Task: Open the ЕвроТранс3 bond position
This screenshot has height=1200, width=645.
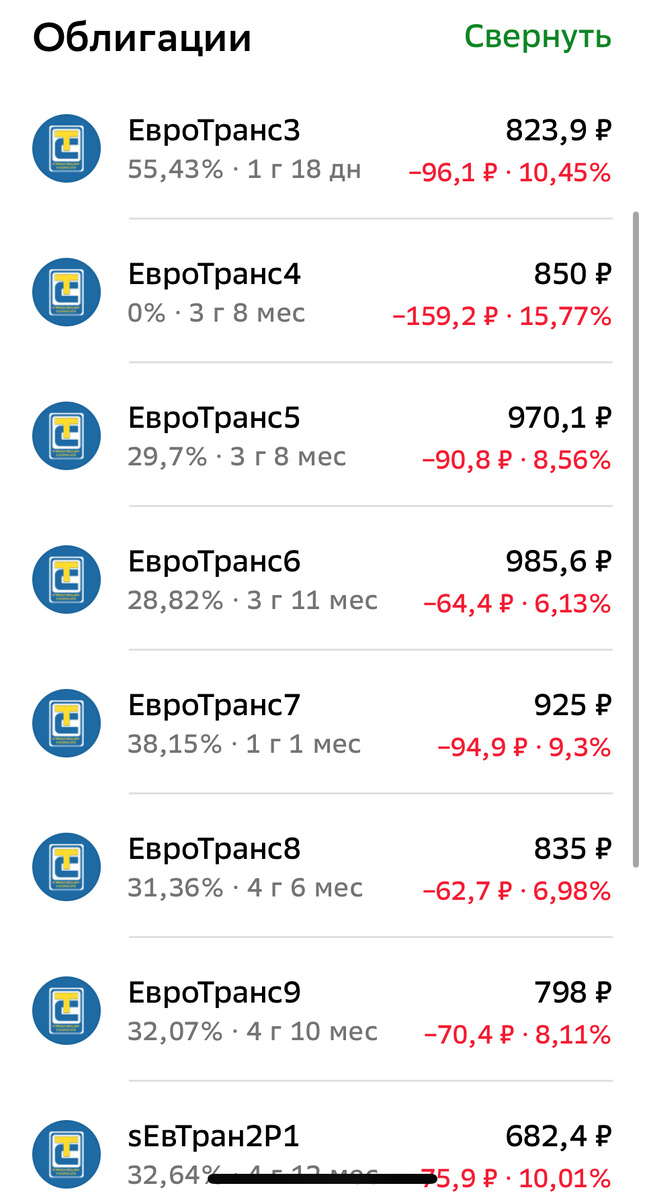Action: 320,150
